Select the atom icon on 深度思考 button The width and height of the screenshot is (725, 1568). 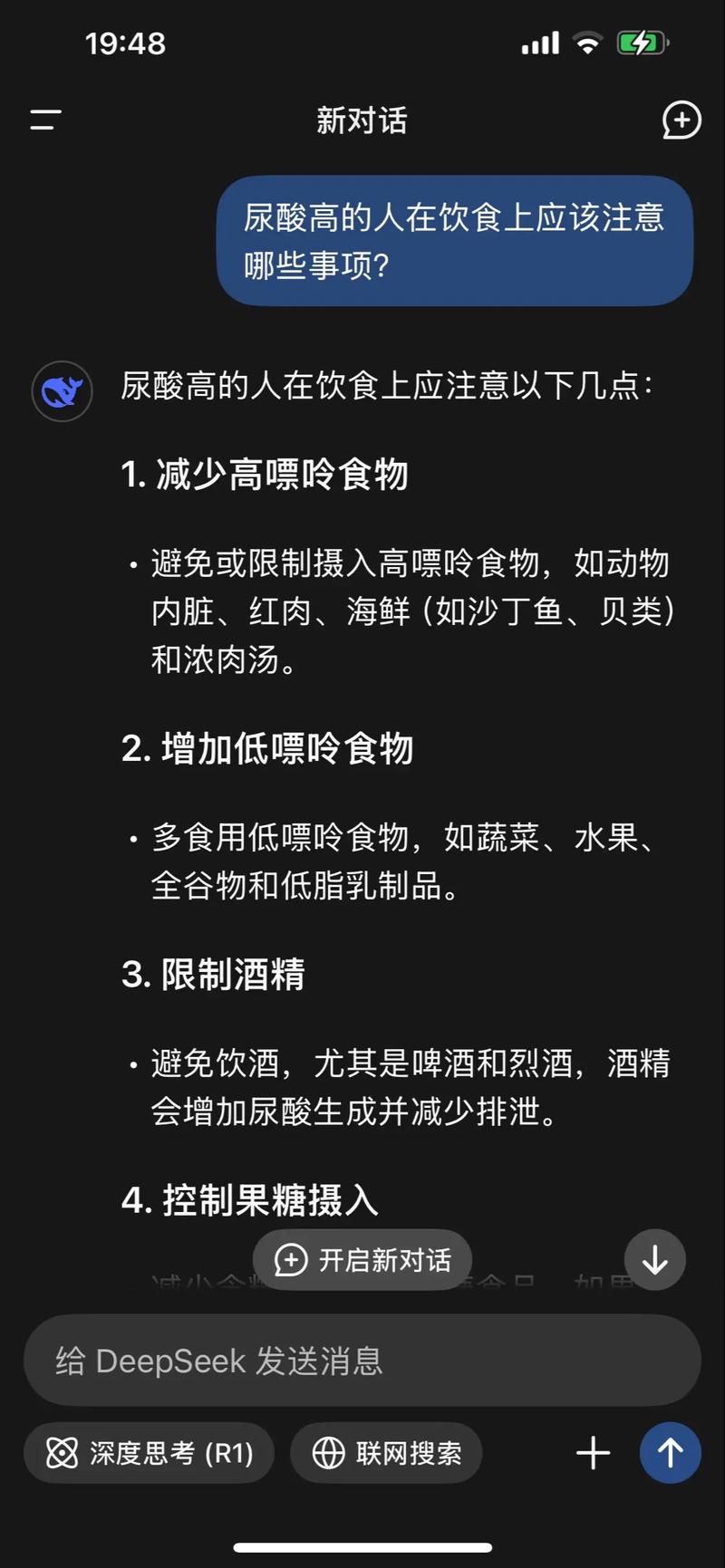[61, 1453]
